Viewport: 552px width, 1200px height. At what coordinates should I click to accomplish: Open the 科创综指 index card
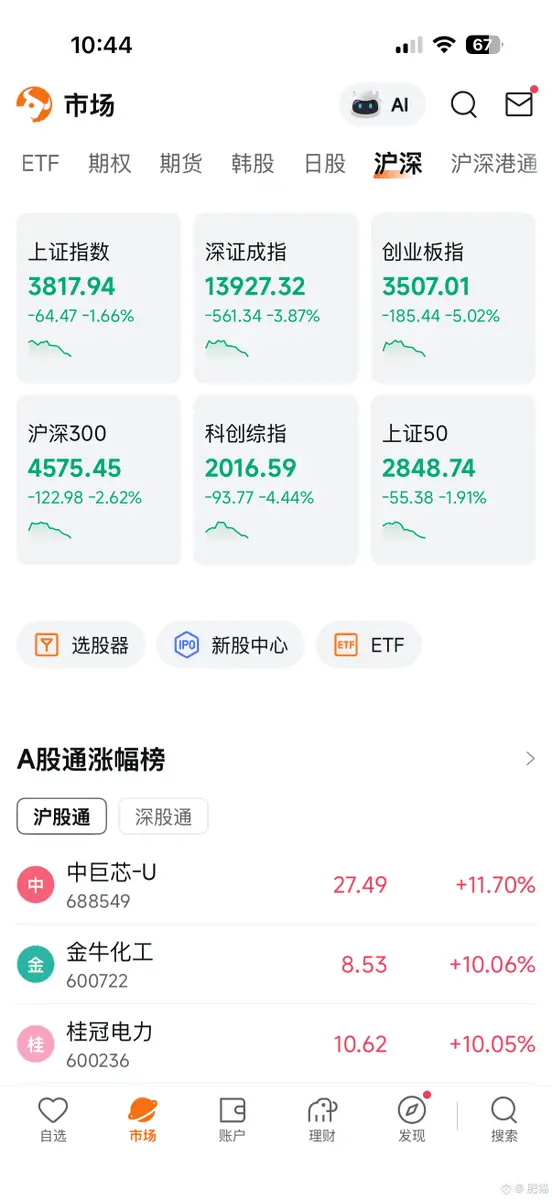tap(276, 480)
